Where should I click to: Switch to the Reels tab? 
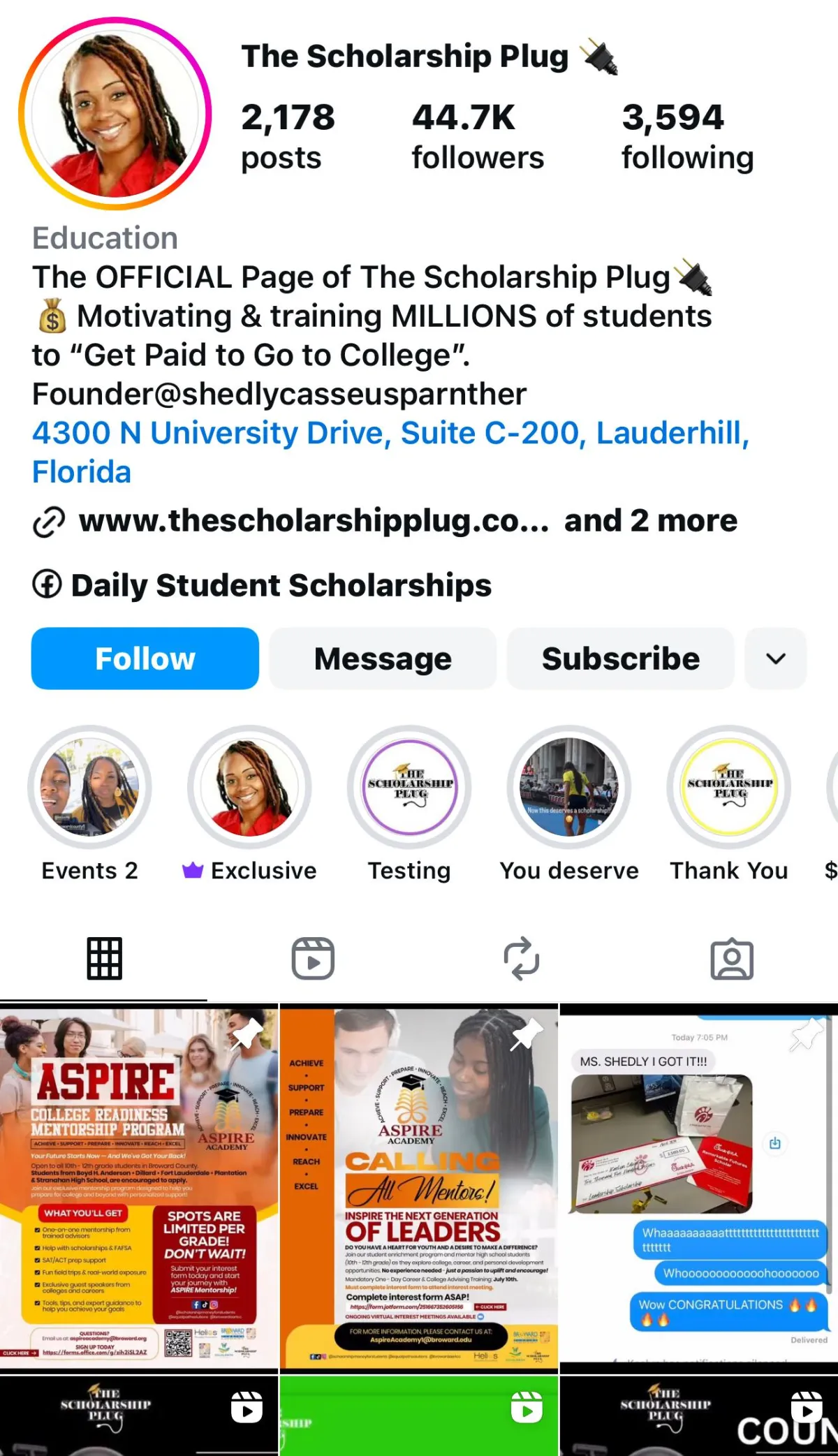(x=313, y=959)
